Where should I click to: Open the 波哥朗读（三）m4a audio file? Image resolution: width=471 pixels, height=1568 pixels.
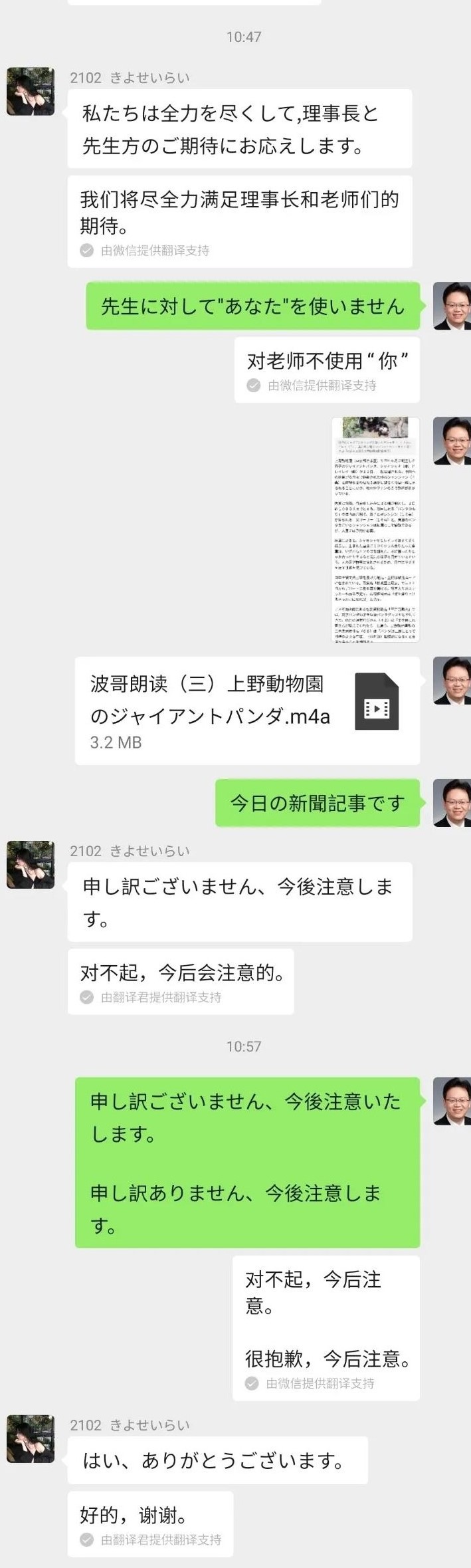(247, 711)
